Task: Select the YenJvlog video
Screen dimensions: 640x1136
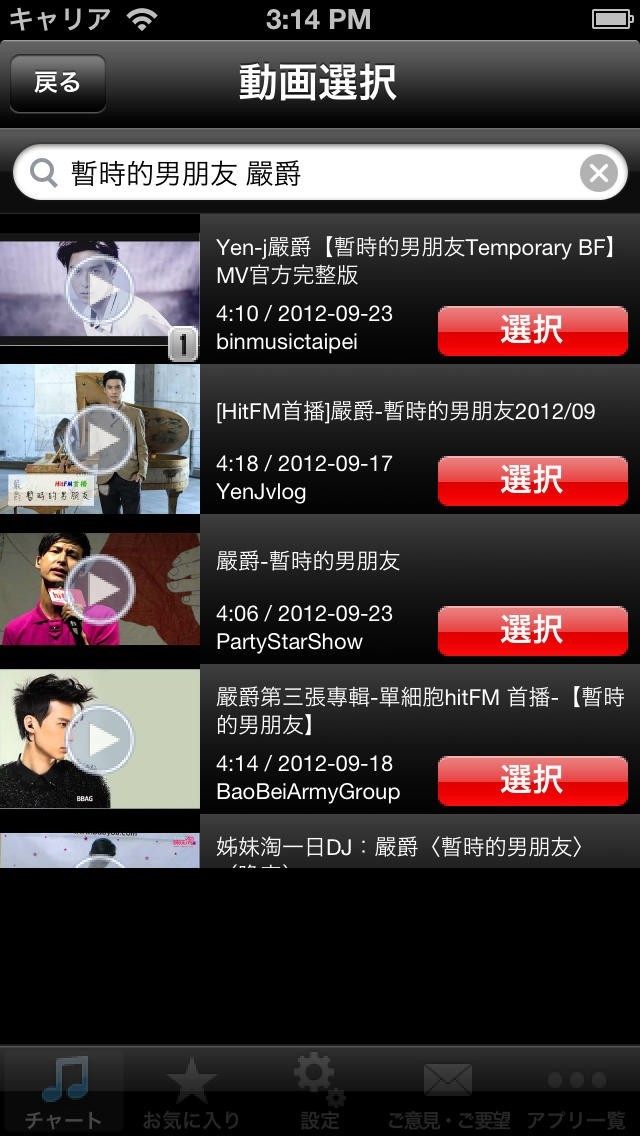Action: point(532,480)
